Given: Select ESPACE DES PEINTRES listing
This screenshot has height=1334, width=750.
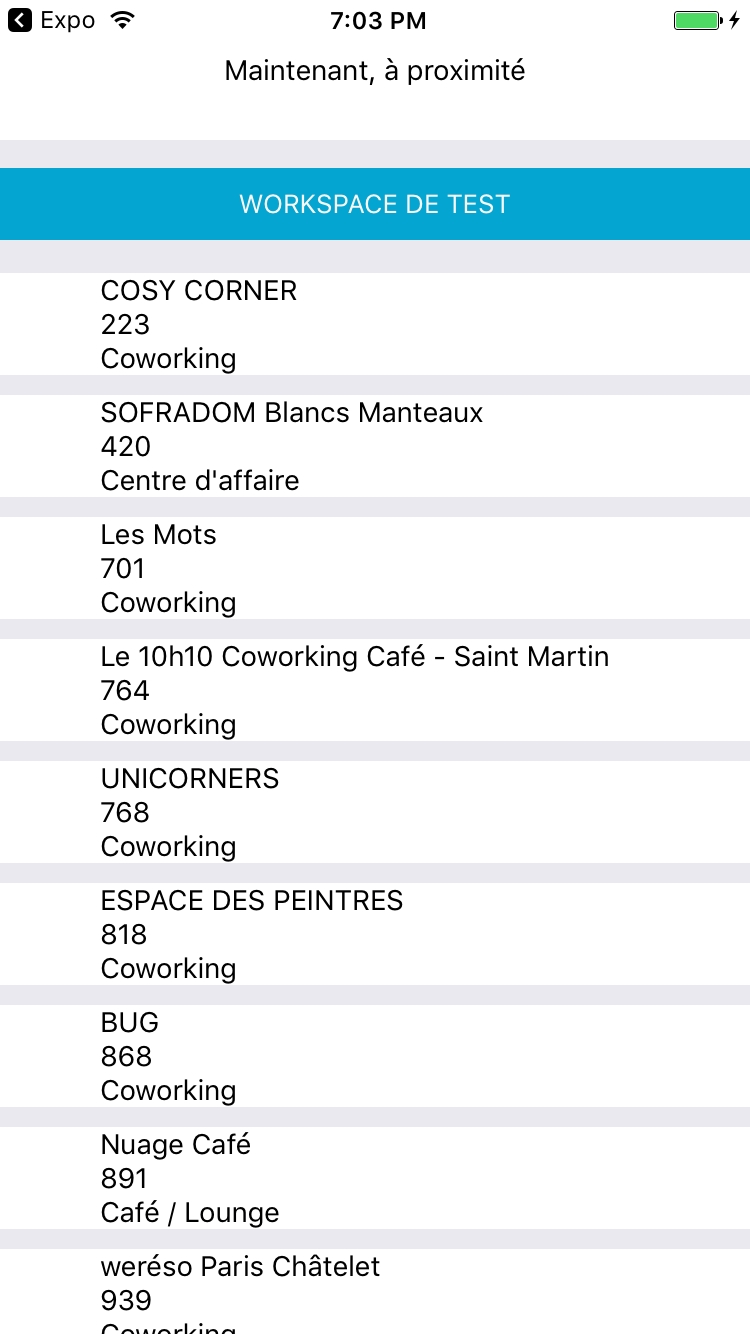Looking at the screenshot, I should 375,934.
